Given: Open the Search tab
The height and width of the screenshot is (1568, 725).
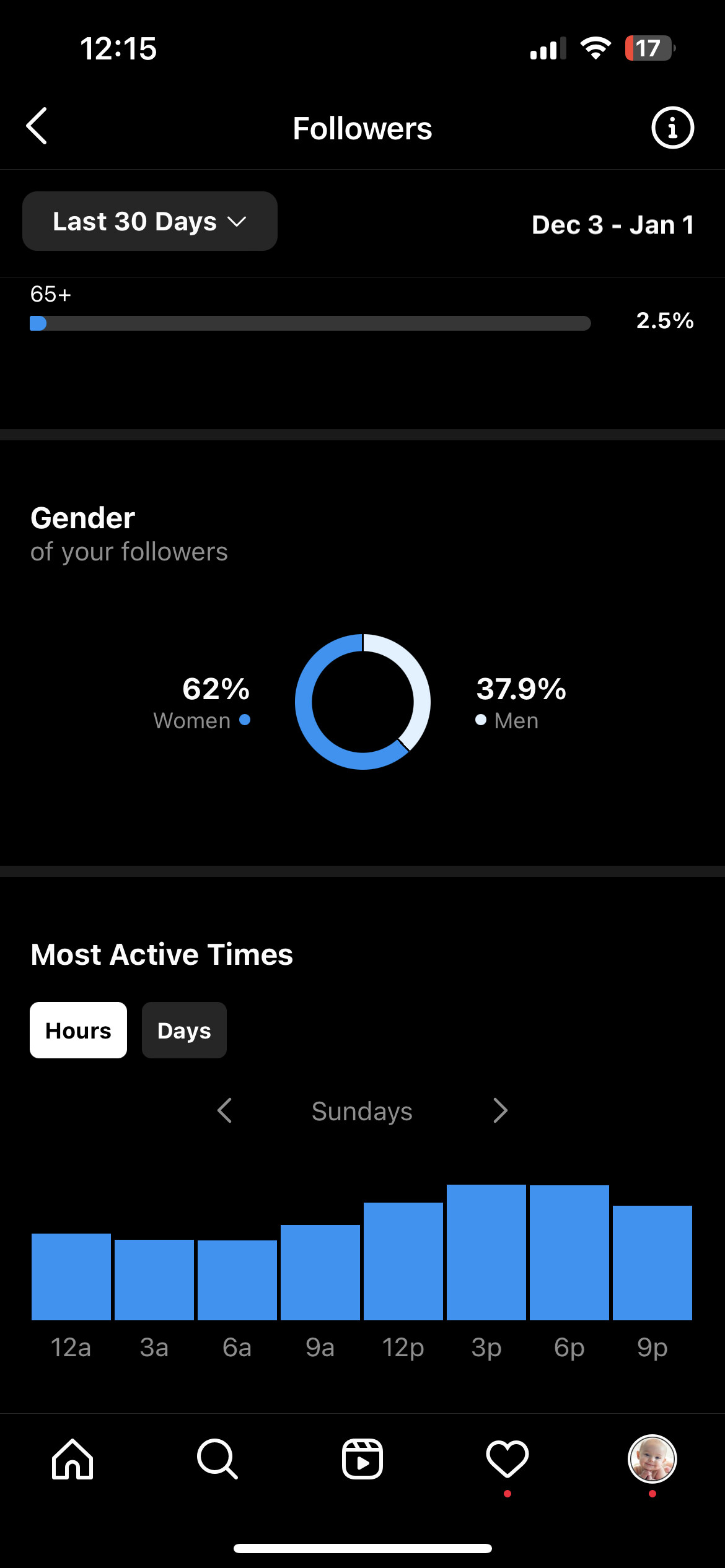Looking at the screenshot, I should click(217, 1459).
